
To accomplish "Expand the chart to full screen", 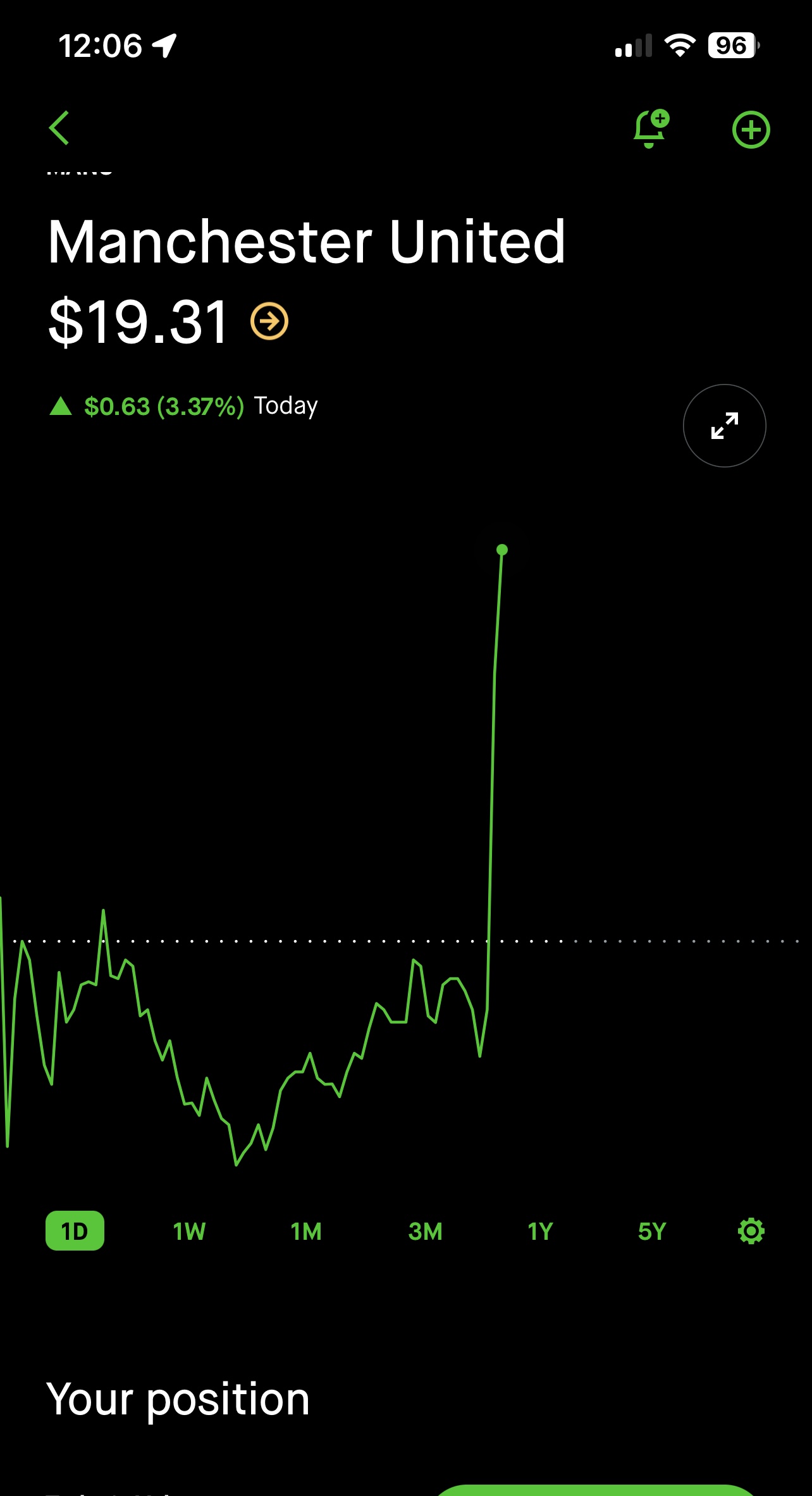I will pos(724,426).
